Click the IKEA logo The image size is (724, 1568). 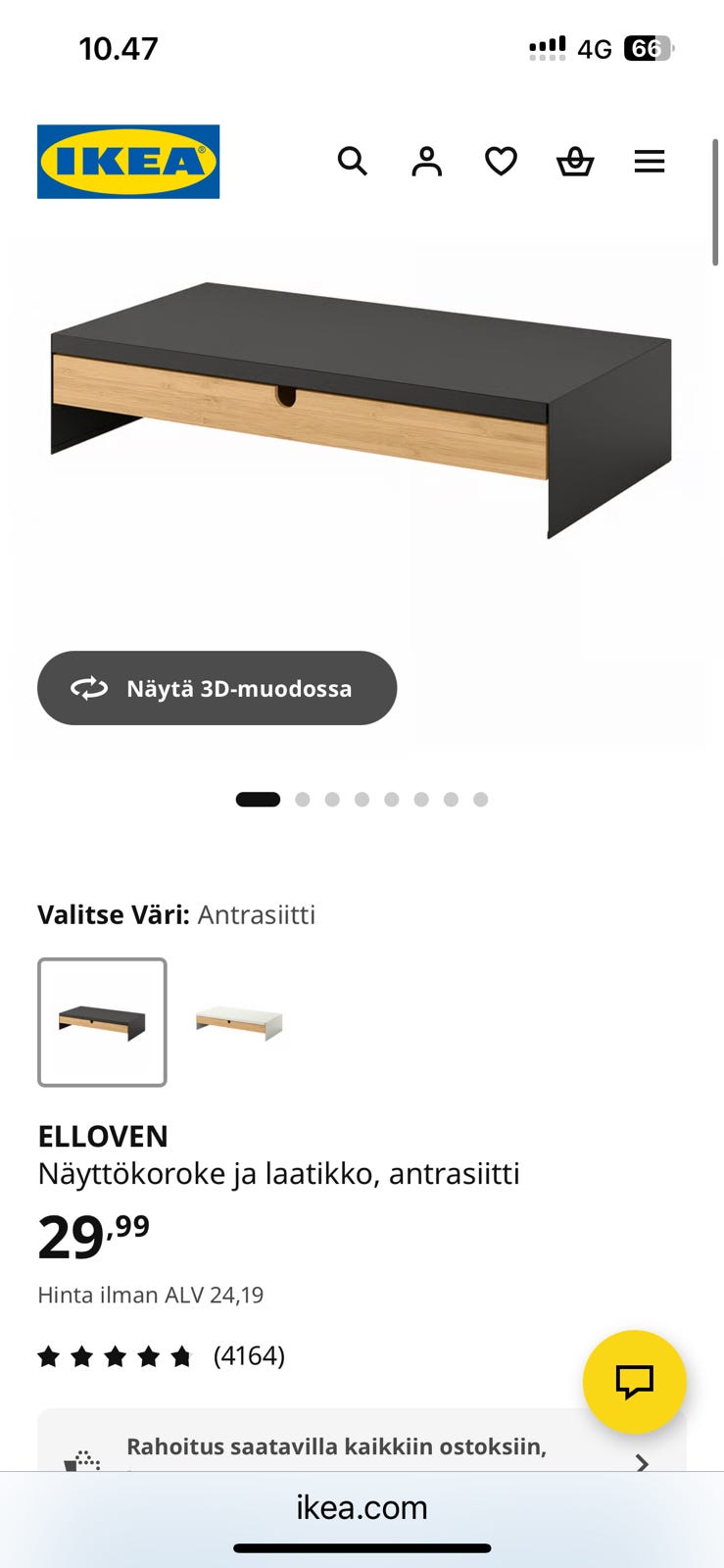tap(127, 162)
